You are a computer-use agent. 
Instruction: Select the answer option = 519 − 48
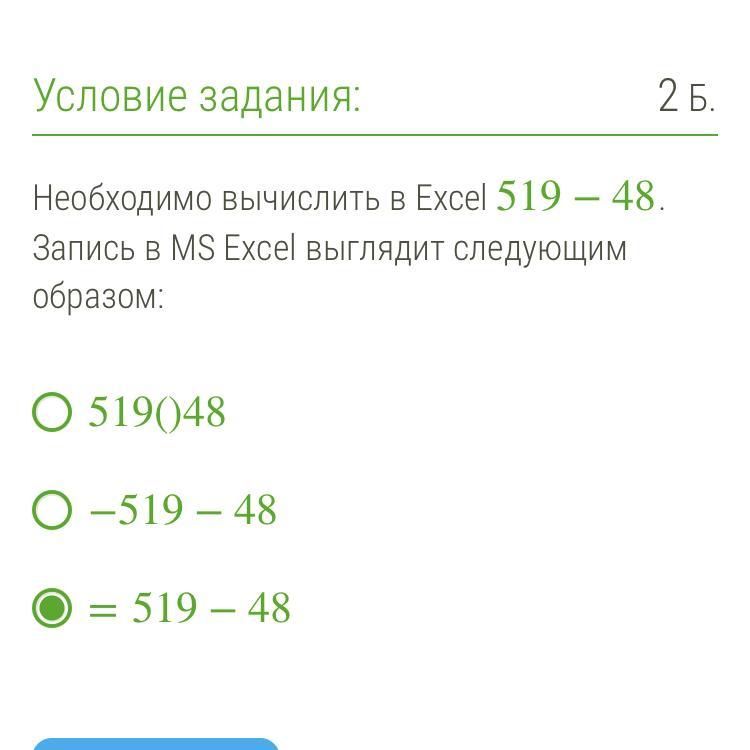tap(53, 608)
